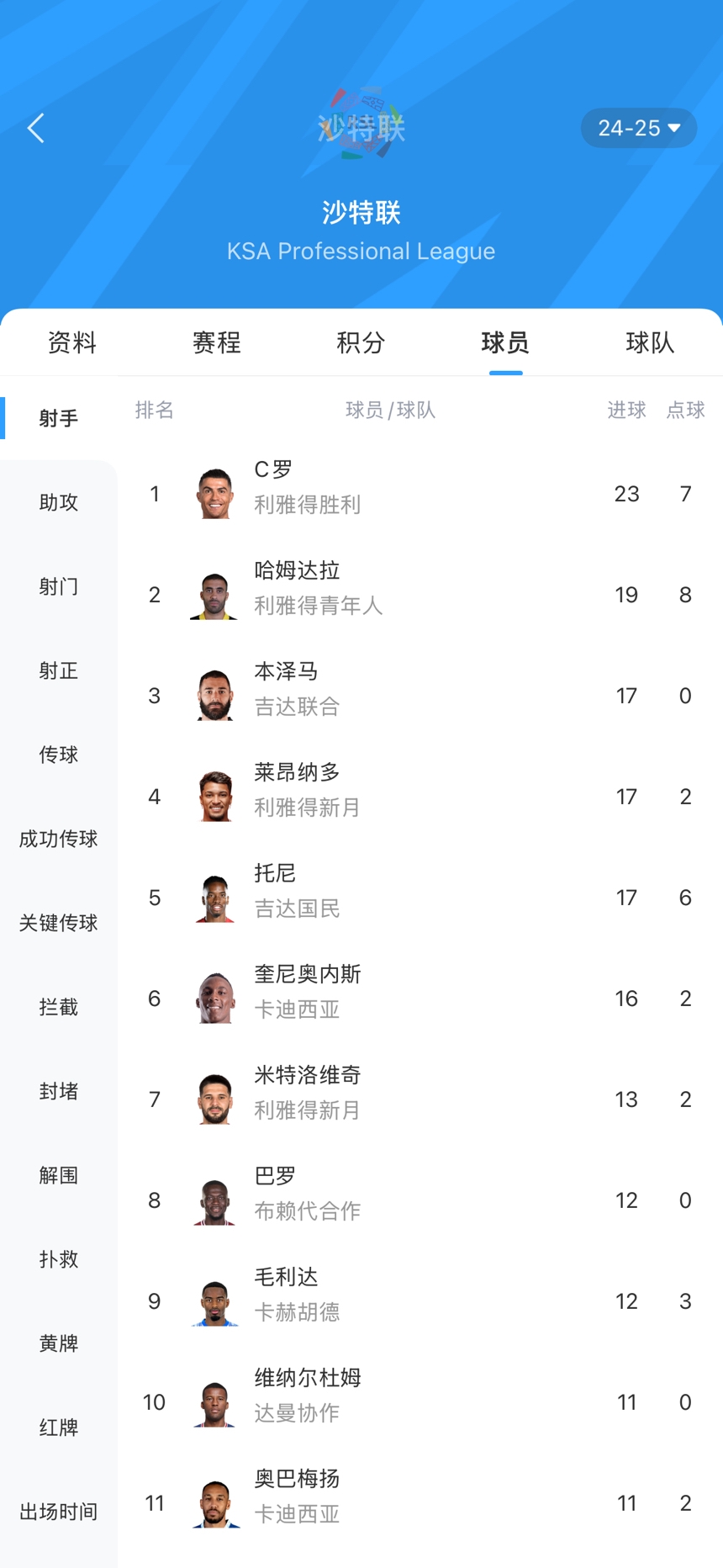The height and width of the screenshot is (1568, 723).
Task: Select 助攻 in the side menu
Action: (59, 502)
